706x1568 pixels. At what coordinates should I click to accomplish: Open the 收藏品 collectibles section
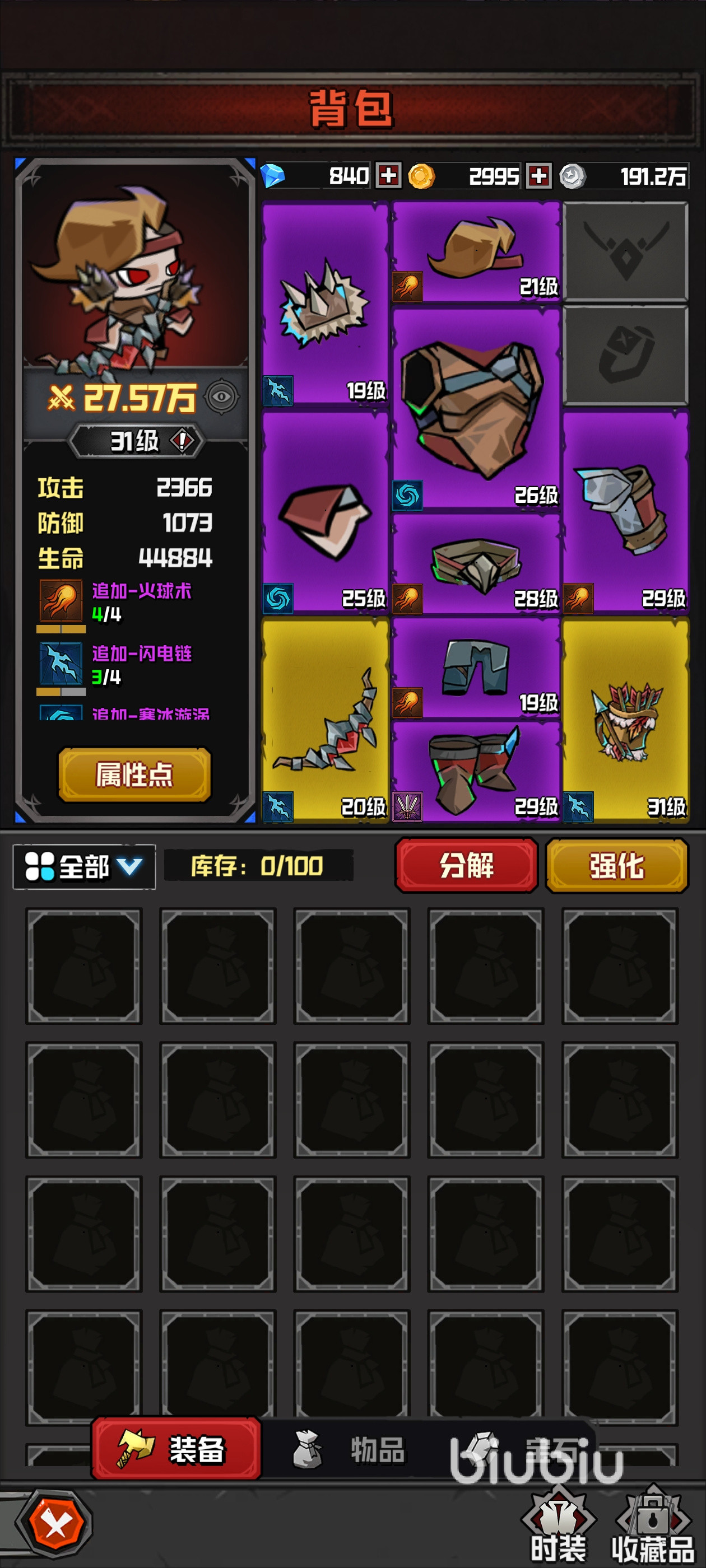(652, 1529)
